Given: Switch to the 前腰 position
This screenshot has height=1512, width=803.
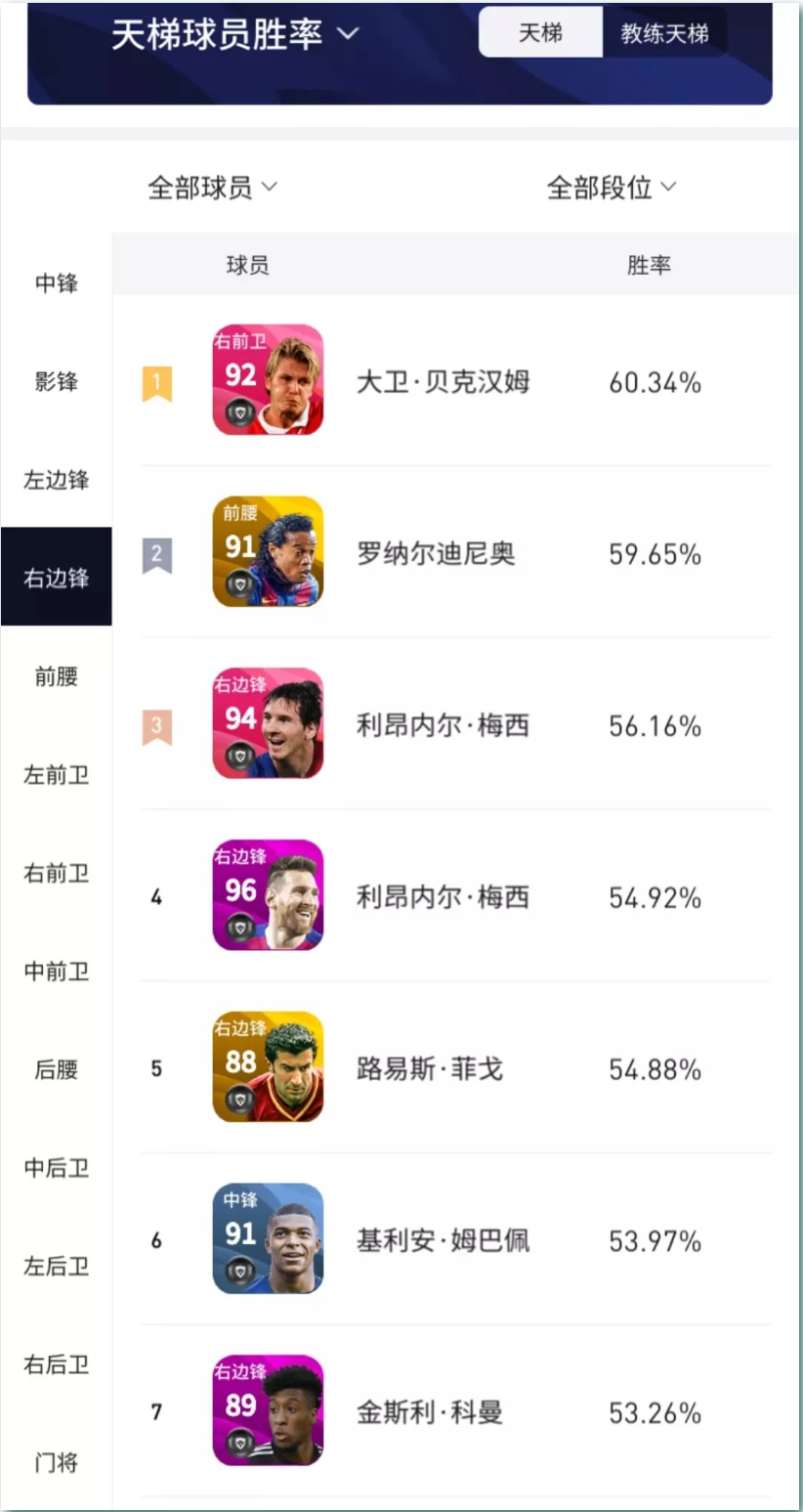Looking at the screenshot, I should coord(57,676).
